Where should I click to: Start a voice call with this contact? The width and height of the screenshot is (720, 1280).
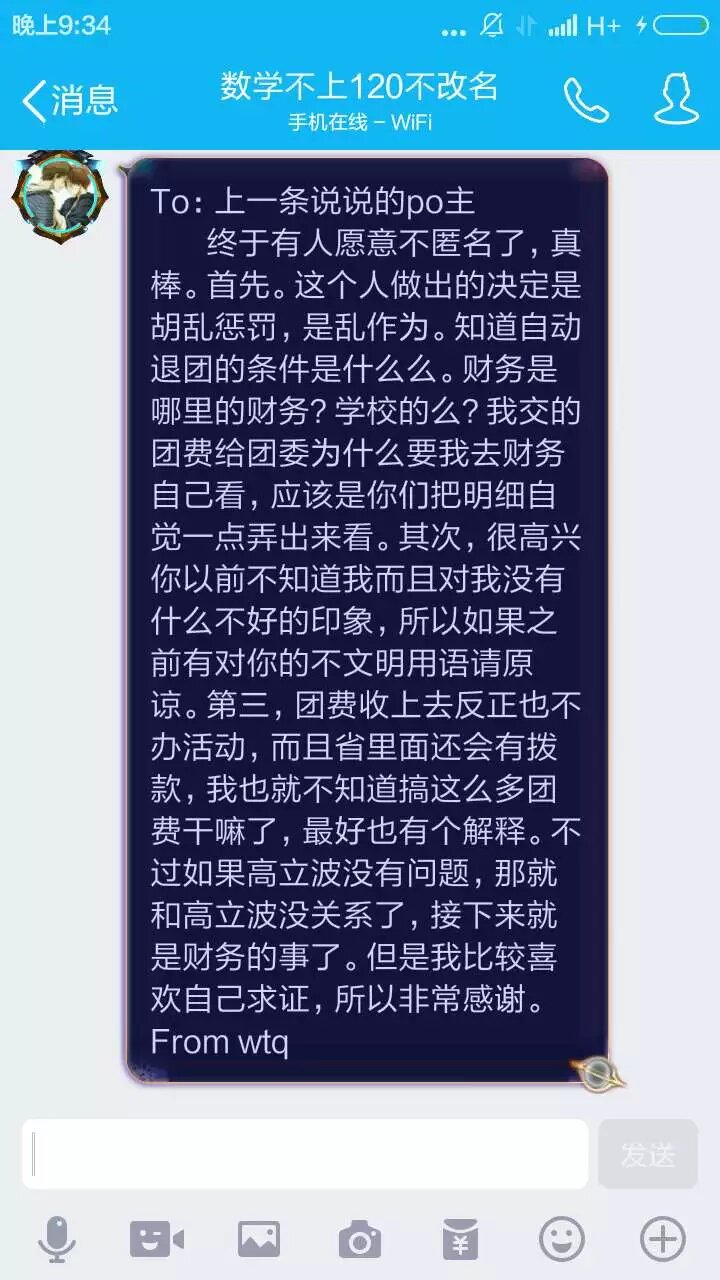pos(585,100)
